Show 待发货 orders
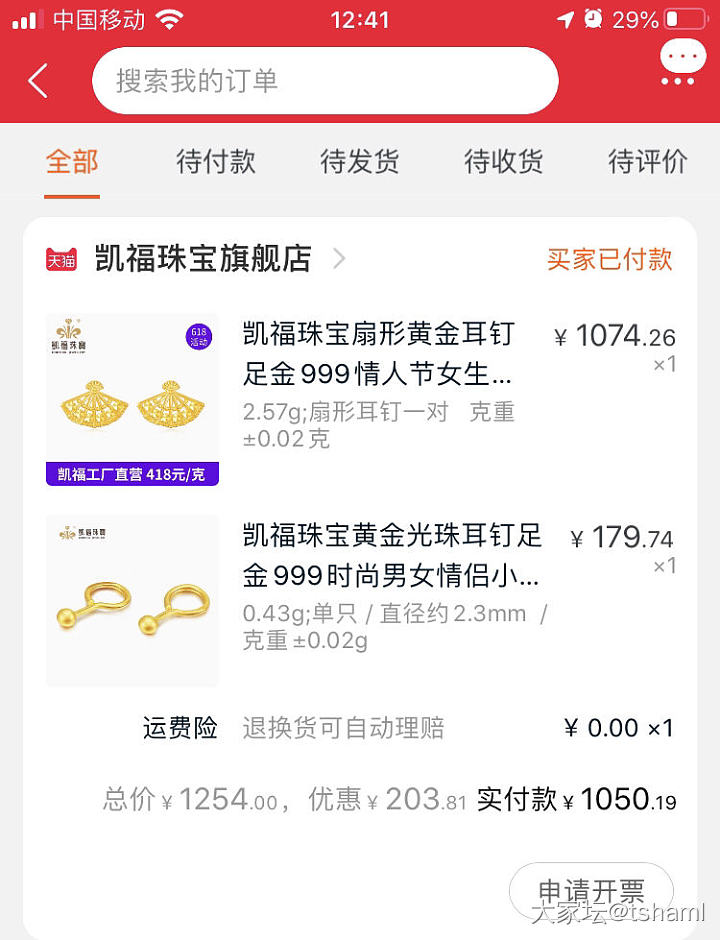Screen dimensions: 720x940 tap(360, 161)
